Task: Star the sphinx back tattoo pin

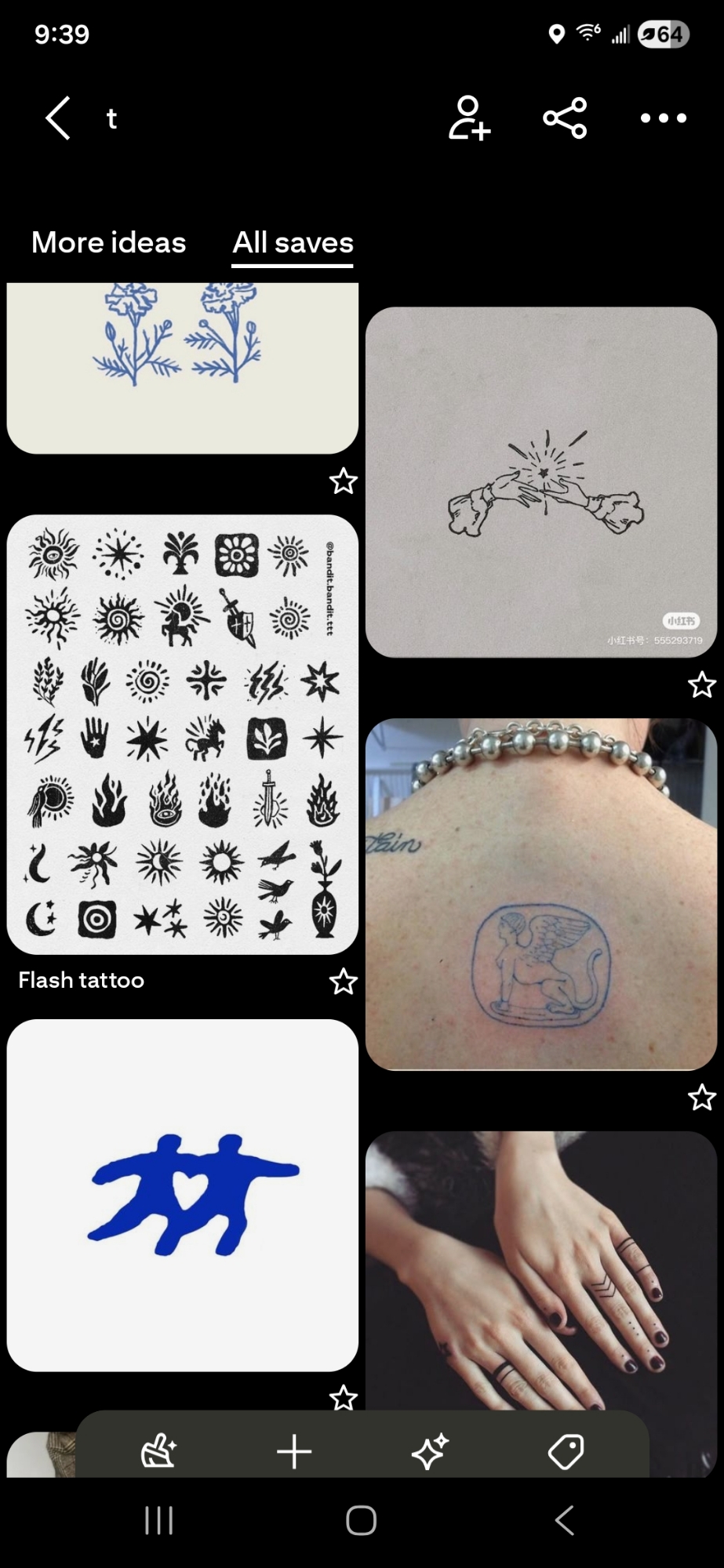Action: (701, 1098)
